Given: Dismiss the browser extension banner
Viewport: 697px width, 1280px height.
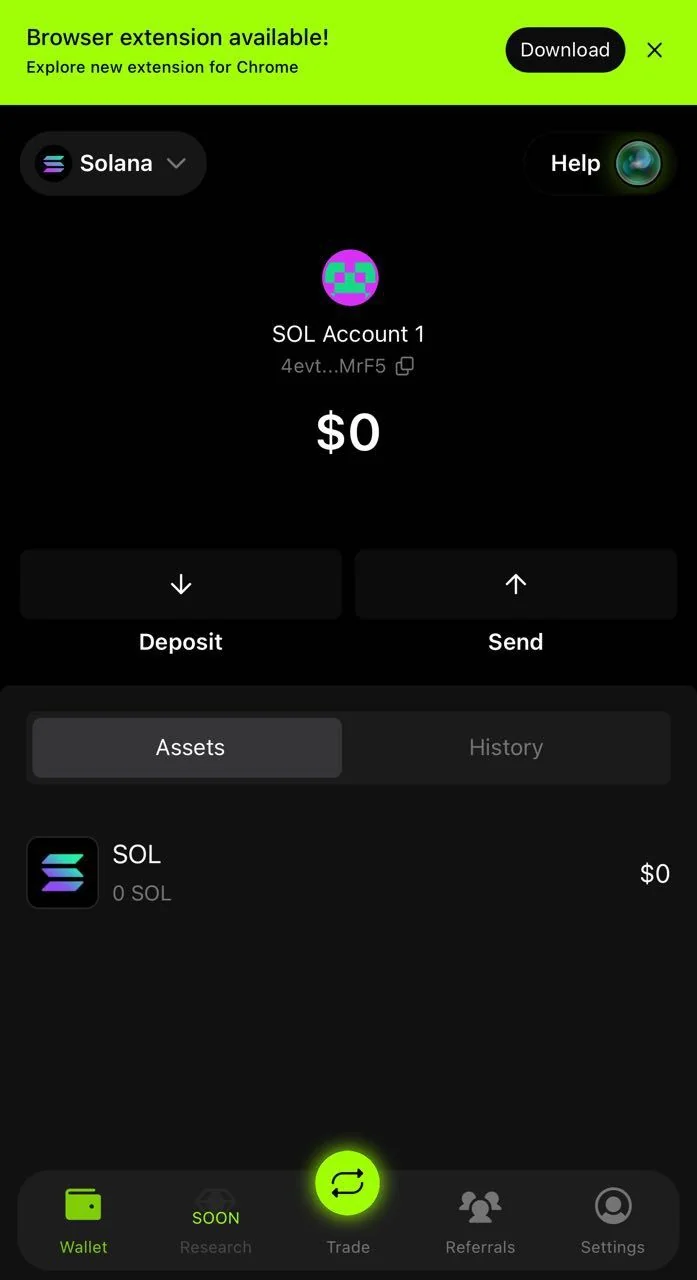Looking at the screenshot, I should [x=655, y=50].
